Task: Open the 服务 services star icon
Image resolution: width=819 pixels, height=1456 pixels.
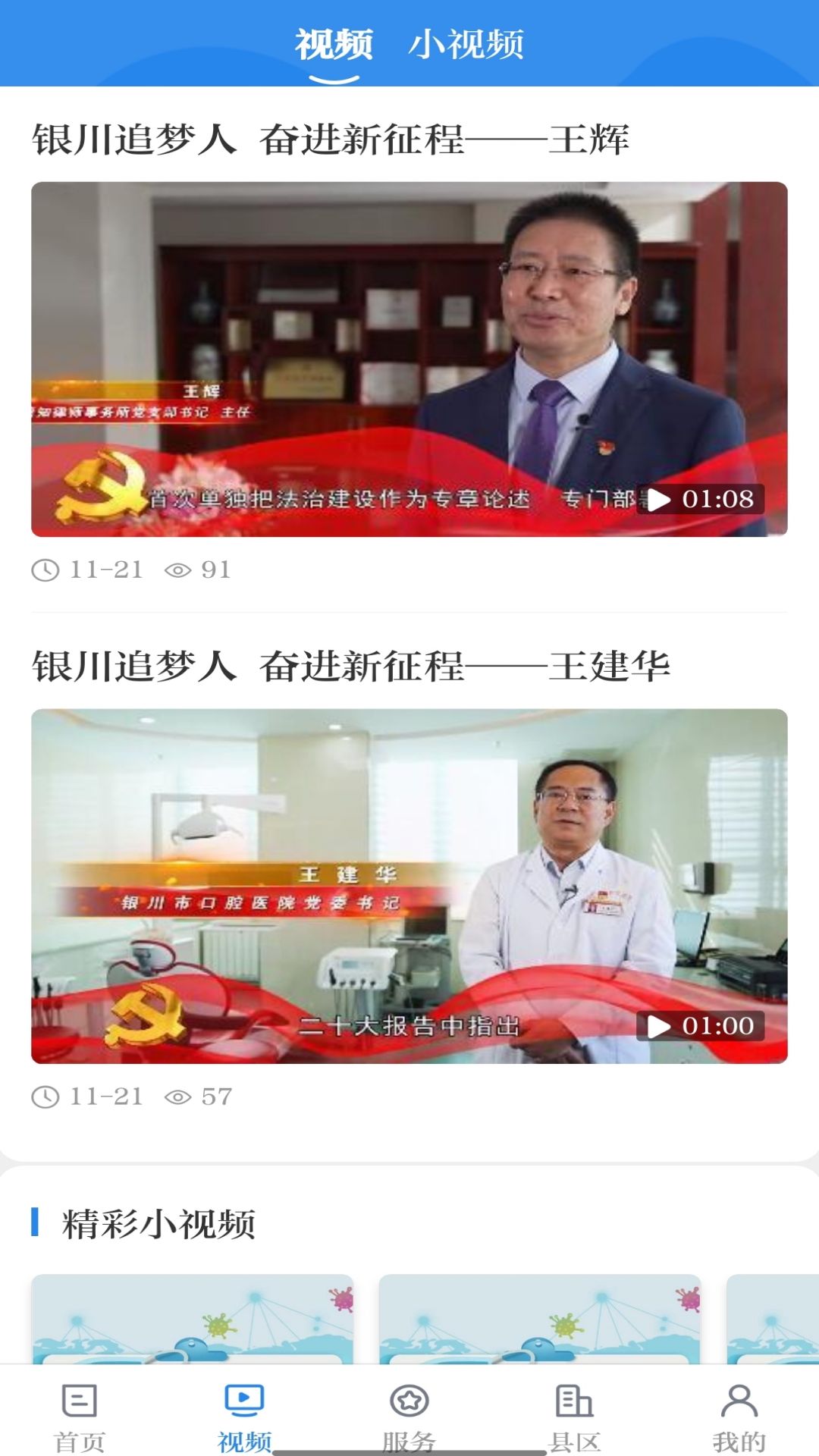Action: coord(409,1401)
